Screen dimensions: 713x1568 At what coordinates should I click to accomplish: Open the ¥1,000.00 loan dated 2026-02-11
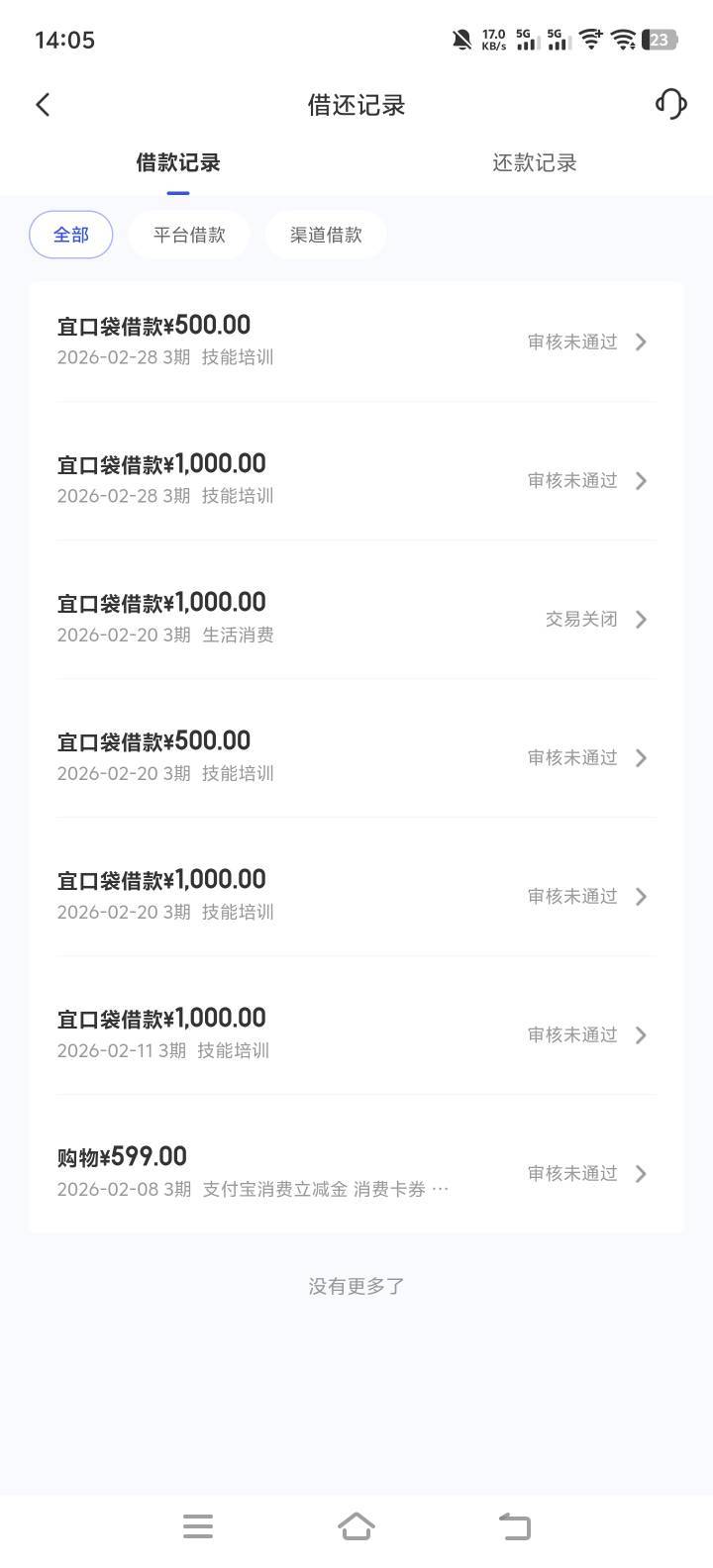(x=356, y=1034)
